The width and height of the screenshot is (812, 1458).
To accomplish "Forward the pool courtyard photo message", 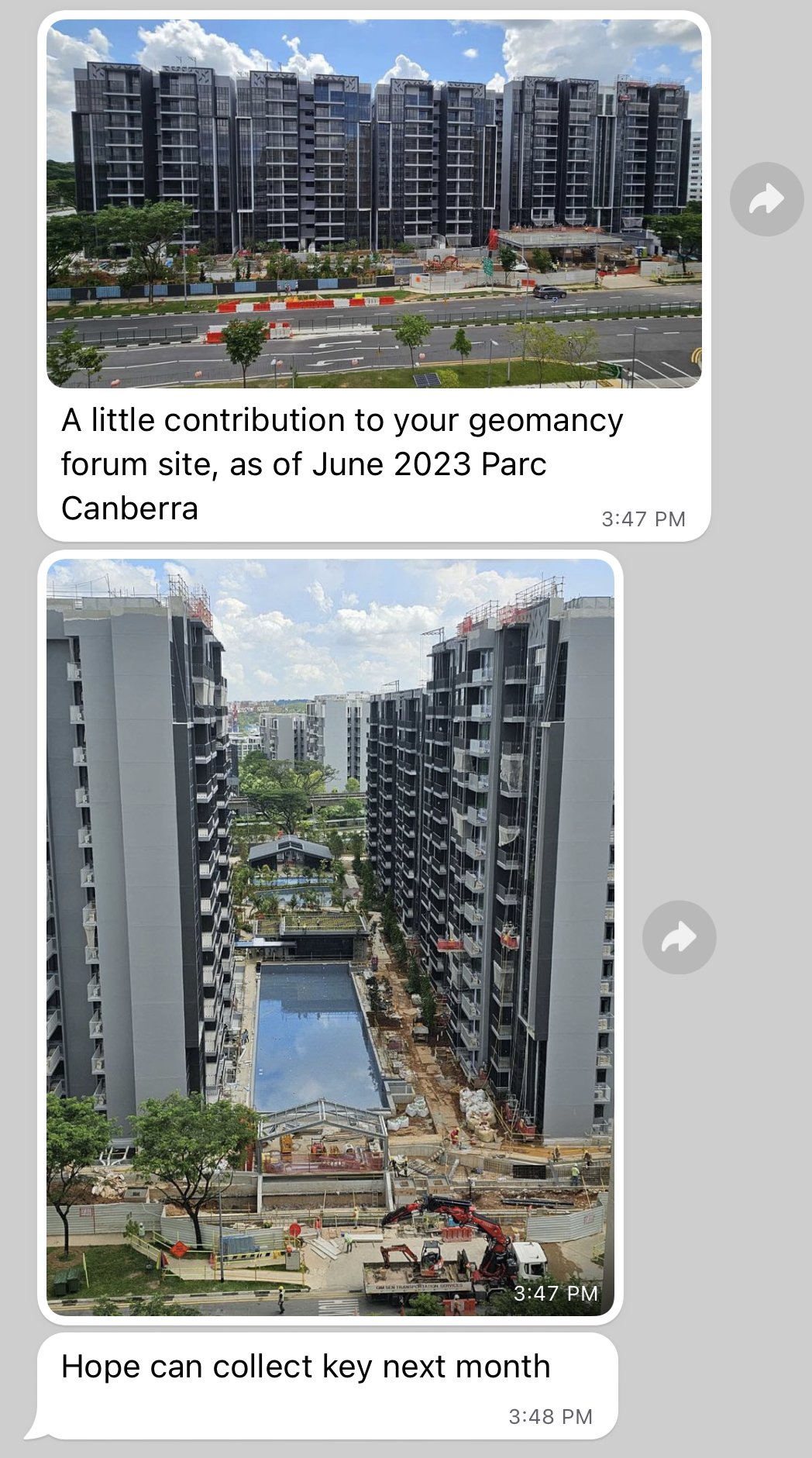I will pyautogui.click(x=679, y=936).
